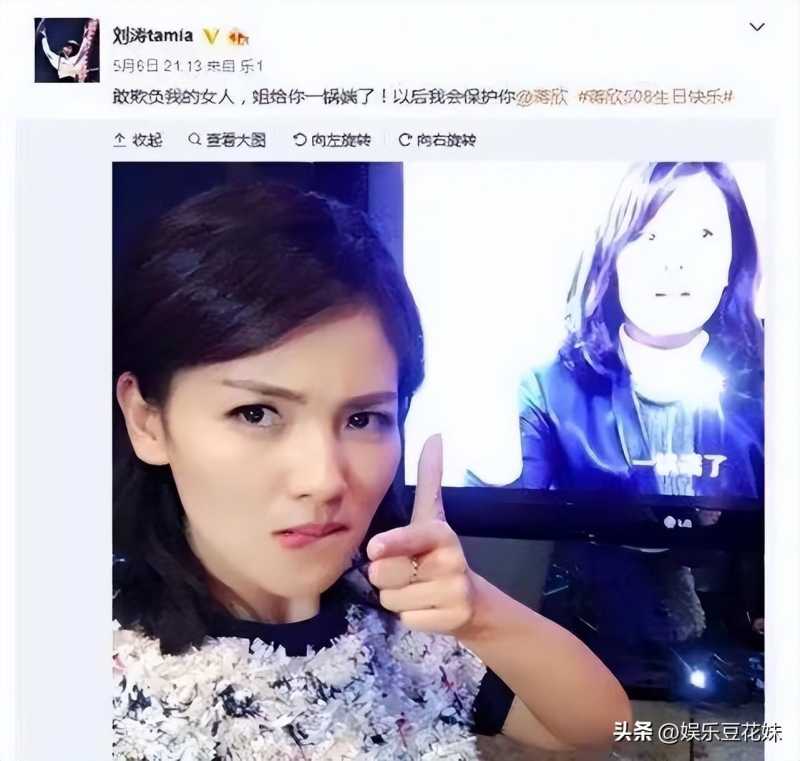Open 刘涛tamia's profile avatar

click(x=67, y=50)
